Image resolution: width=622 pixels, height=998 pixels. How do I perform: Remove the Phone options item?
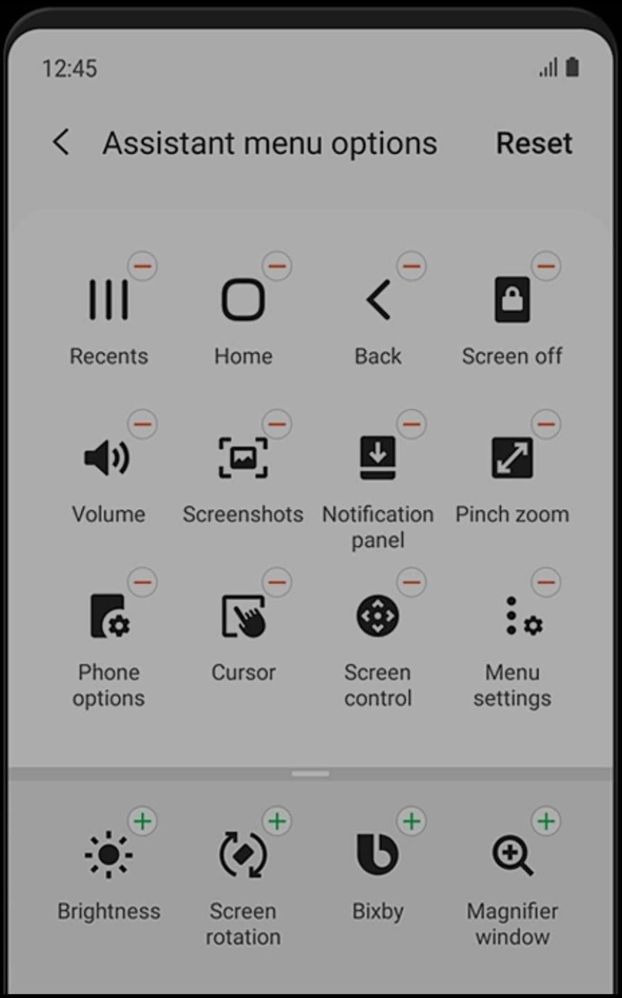point(143,582)
